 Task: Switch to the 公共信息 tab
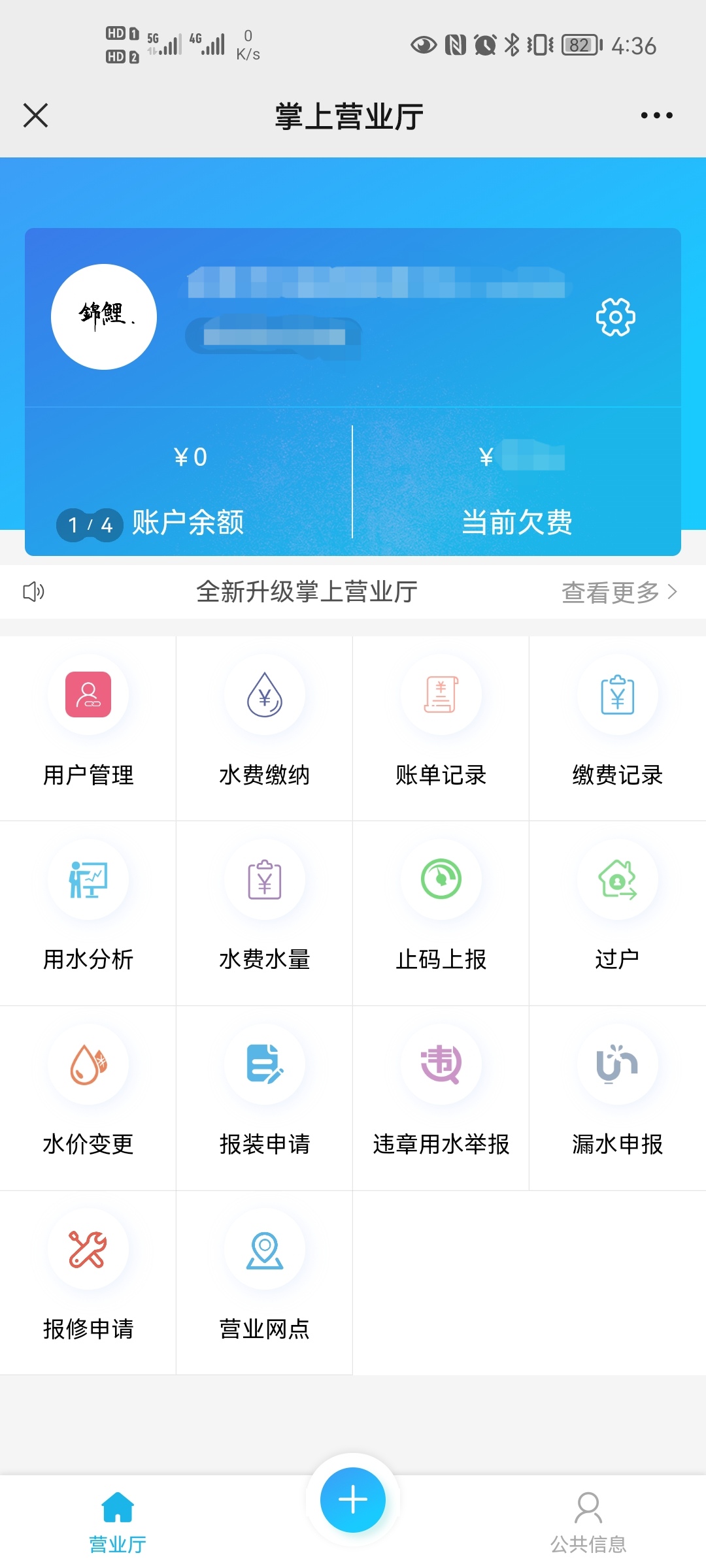click(588, 1522)
